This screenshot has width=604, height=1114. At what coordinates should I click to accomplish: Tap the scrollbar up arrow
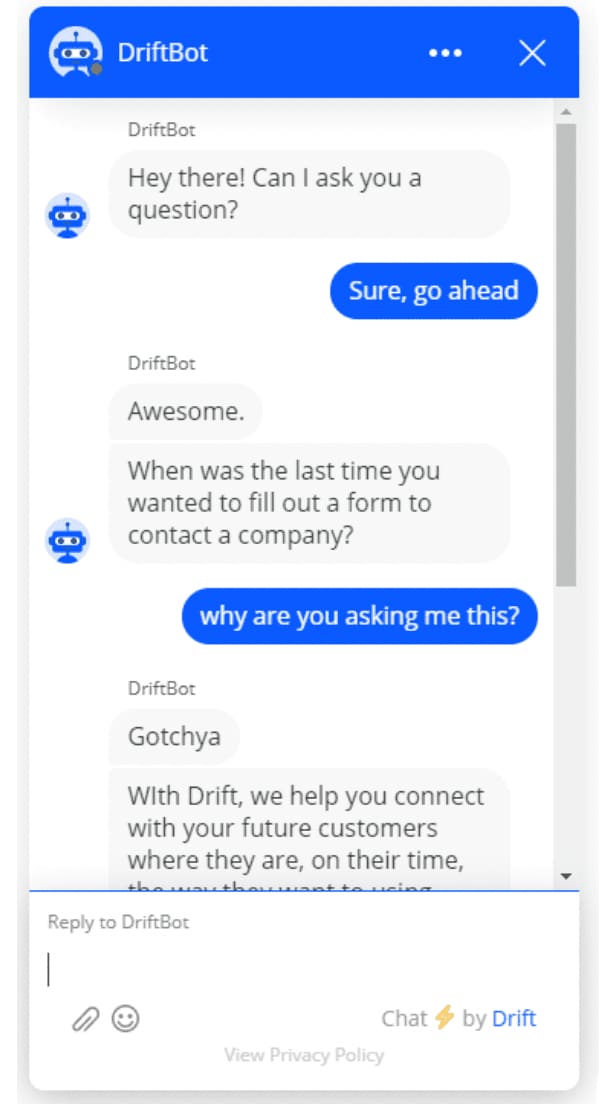pos(566,112)
